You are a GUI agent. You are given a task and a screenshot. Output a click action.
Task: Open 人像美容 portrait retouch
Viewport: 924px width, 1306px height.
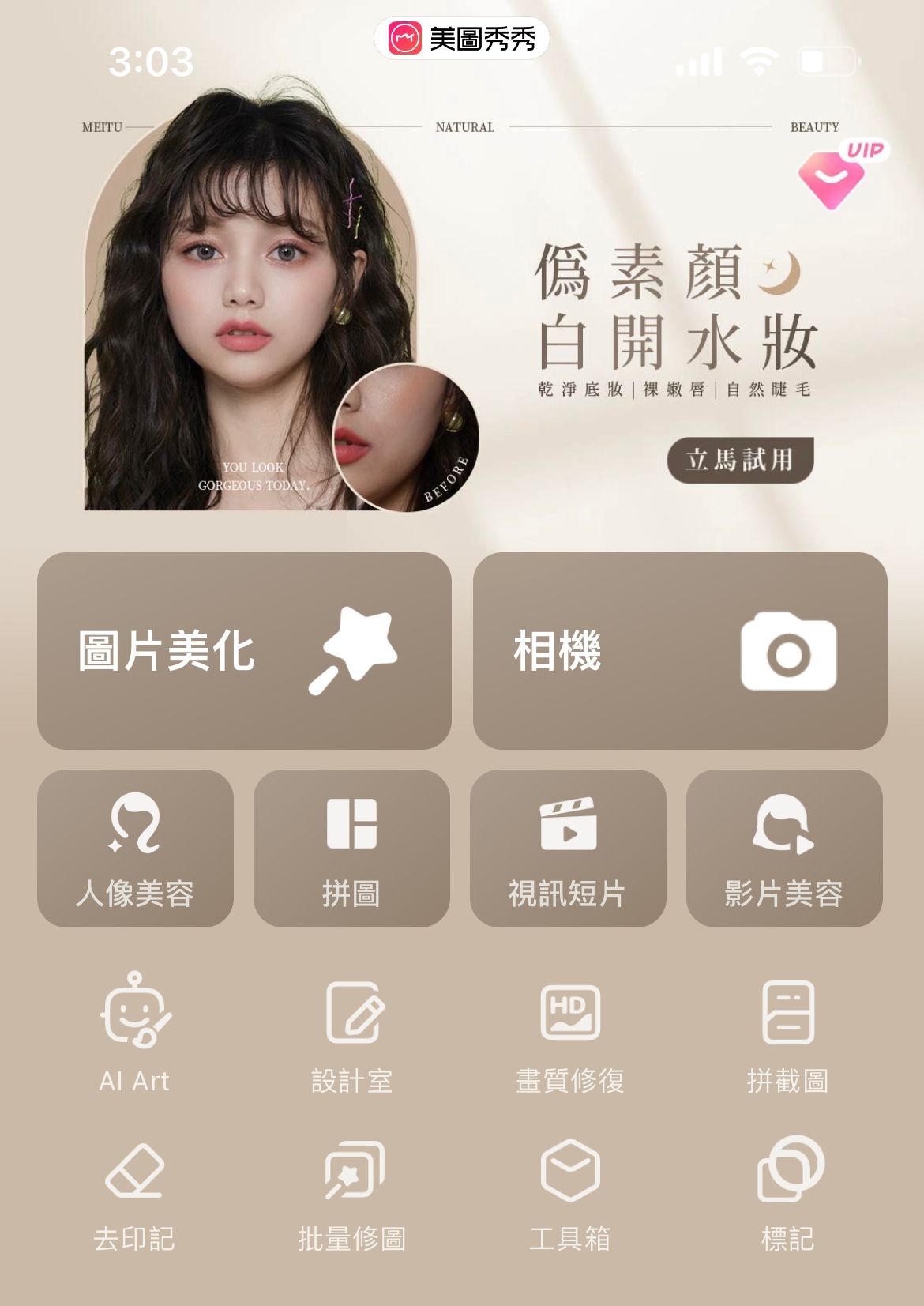[135, 848]
